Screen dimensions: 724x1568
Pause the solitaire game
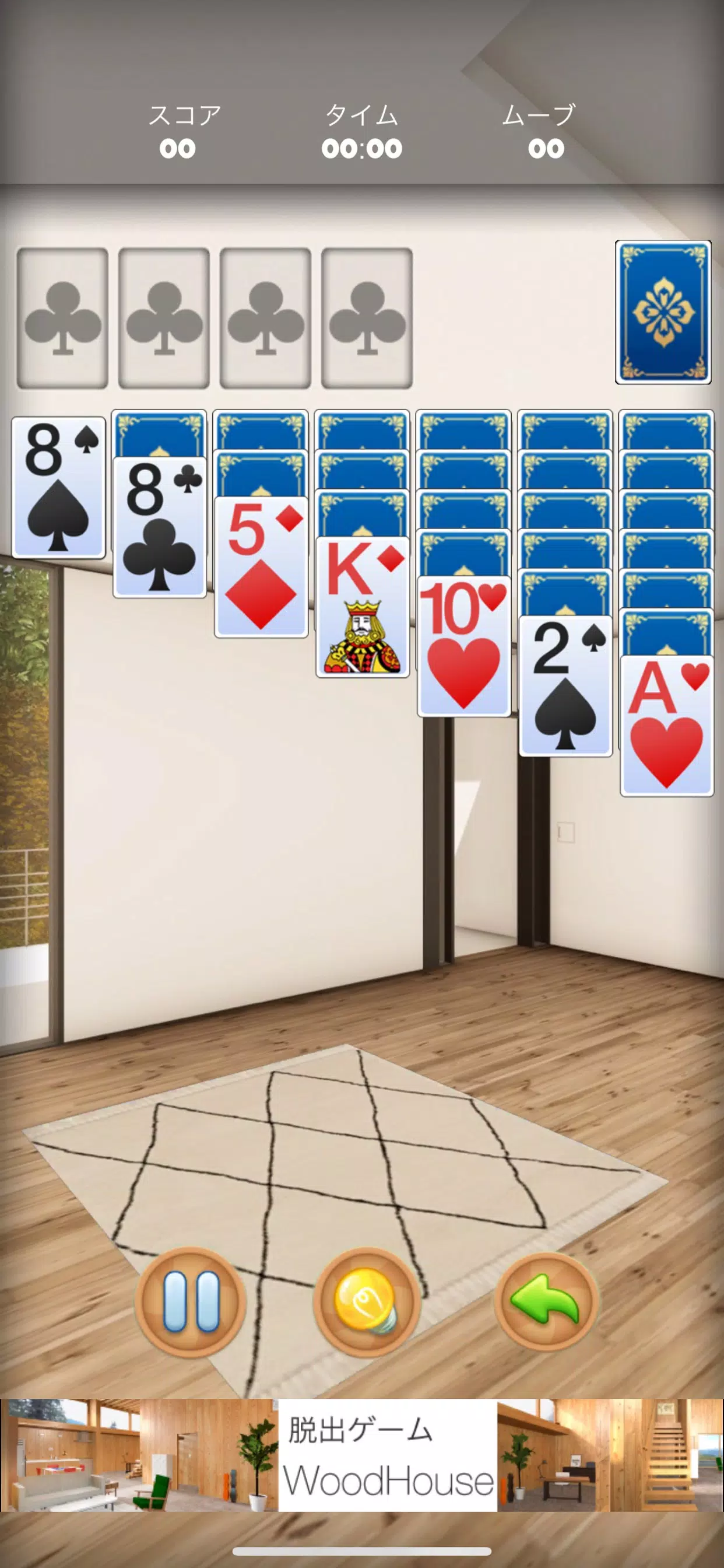pos(191,1302)
